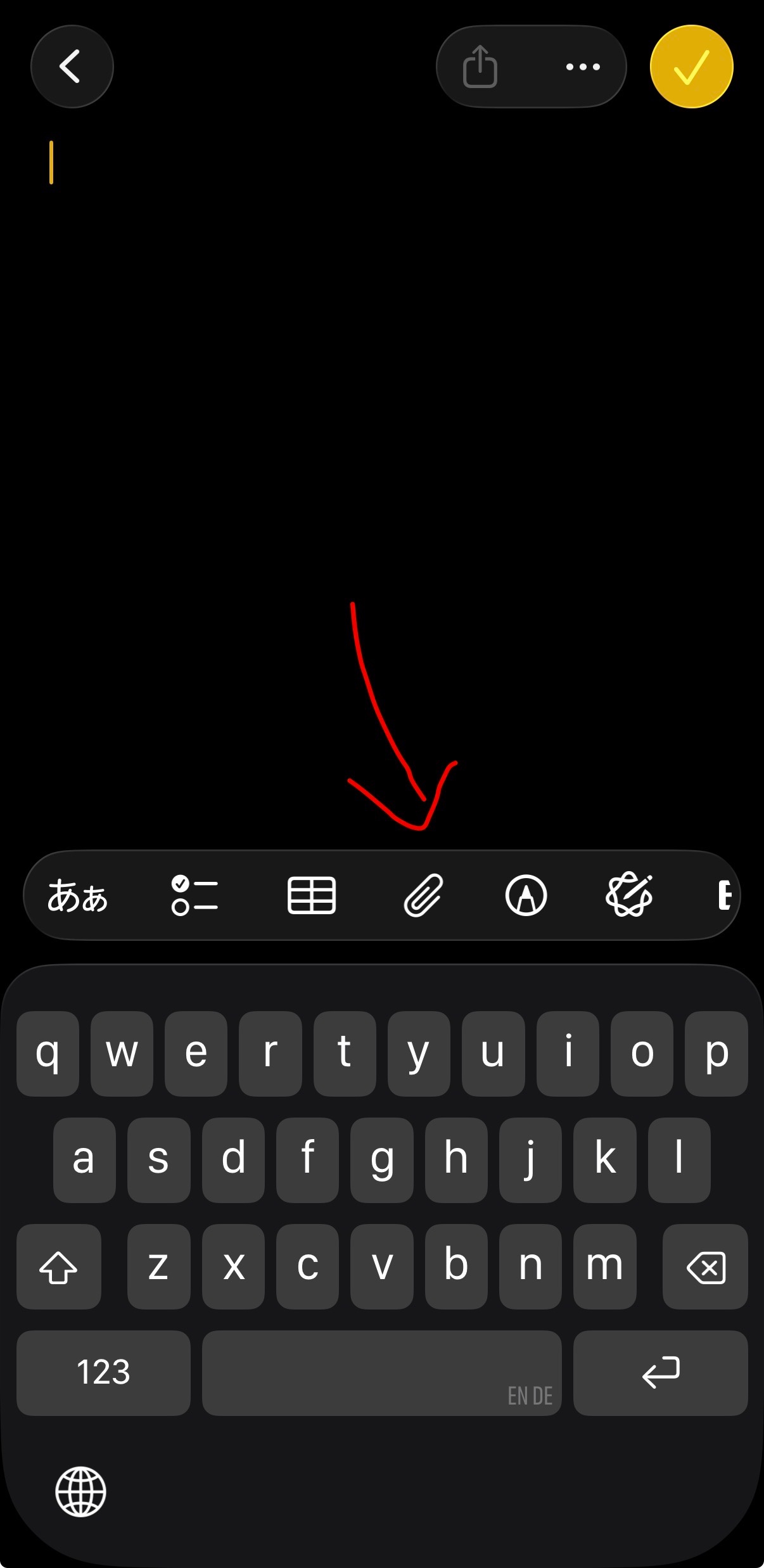
Task: Switch to the 123 numeric keyboard
Action: 103,1373
